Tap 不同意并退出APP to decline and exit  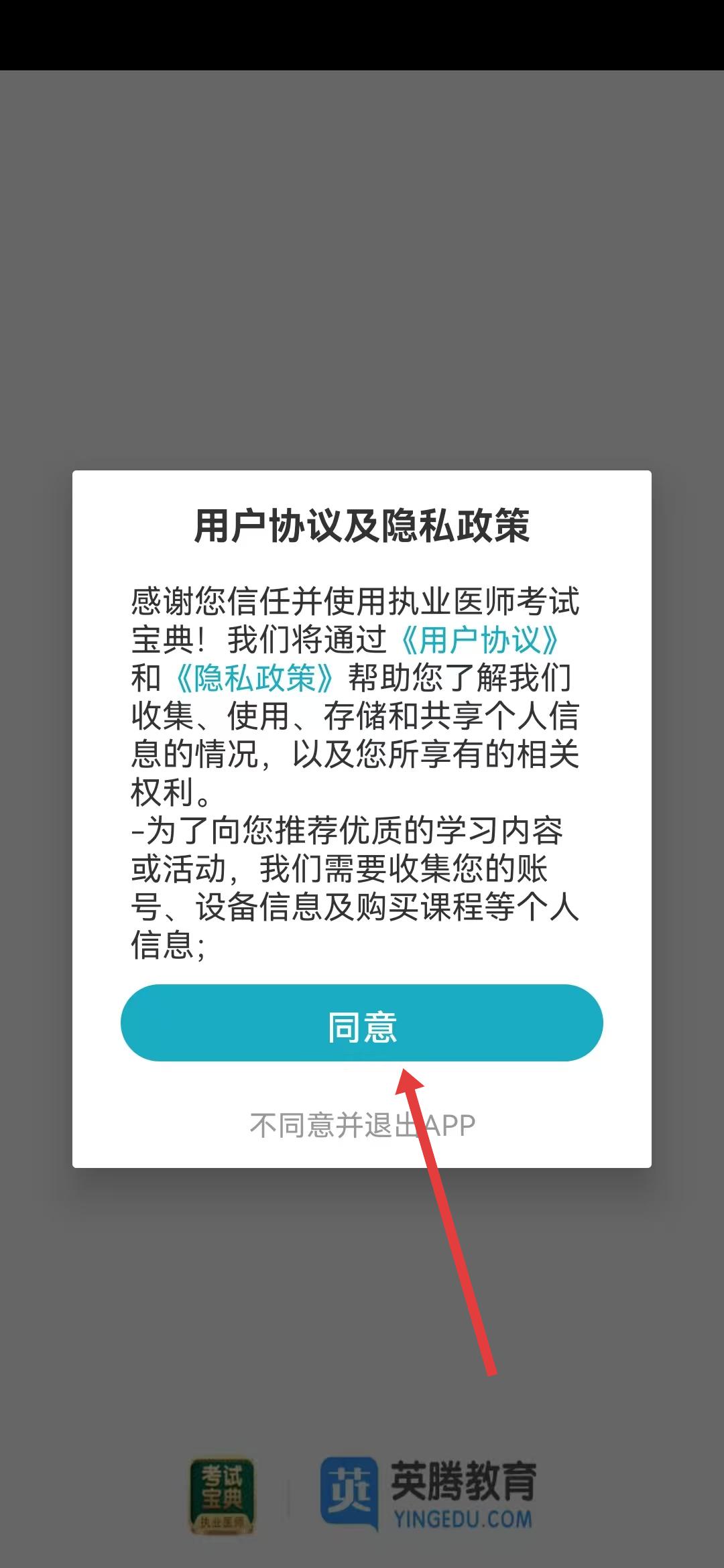click(x=362, y=1125)
